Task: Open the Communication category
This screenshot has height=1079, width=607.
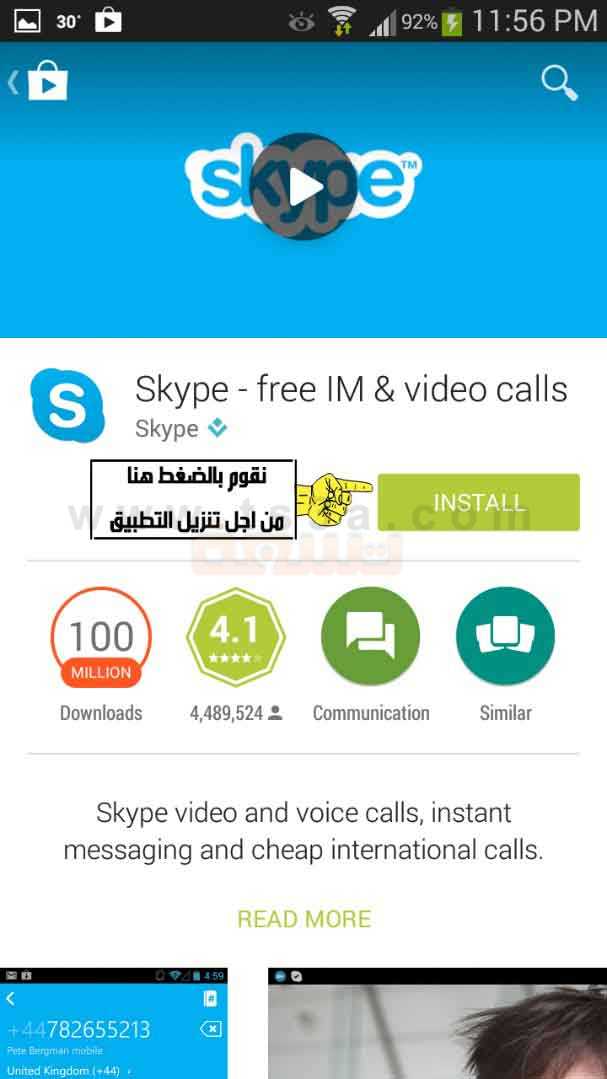Action: point(370,637)
